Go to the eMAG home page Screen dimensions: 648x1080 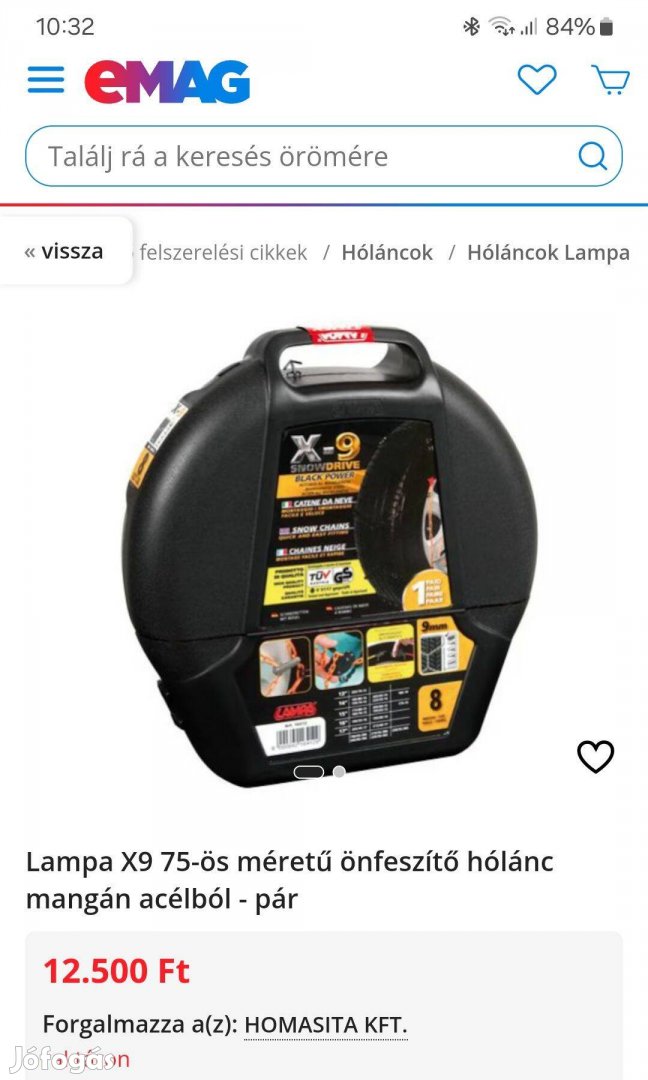click(167, 82)
